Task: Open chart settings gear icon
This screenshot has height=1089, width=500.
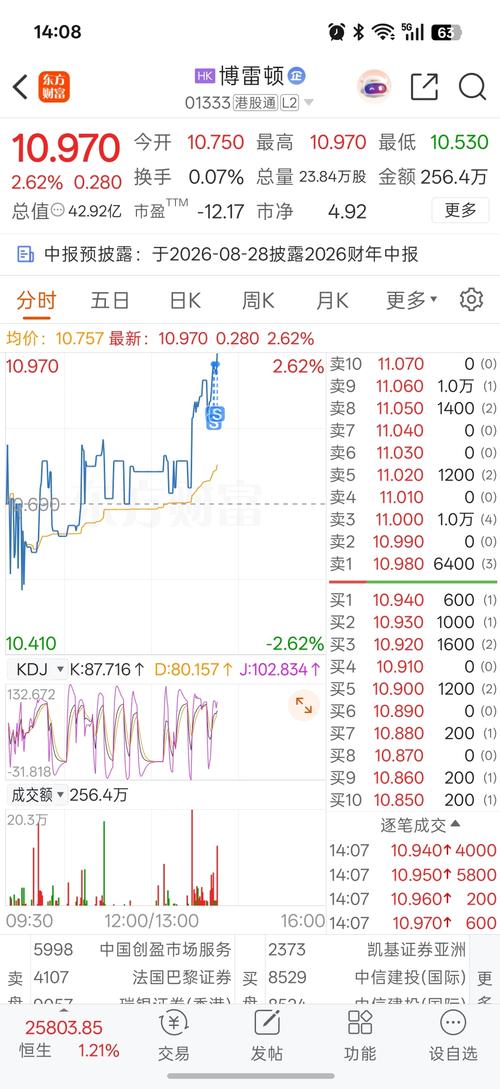Action: (x=472, y=300)
